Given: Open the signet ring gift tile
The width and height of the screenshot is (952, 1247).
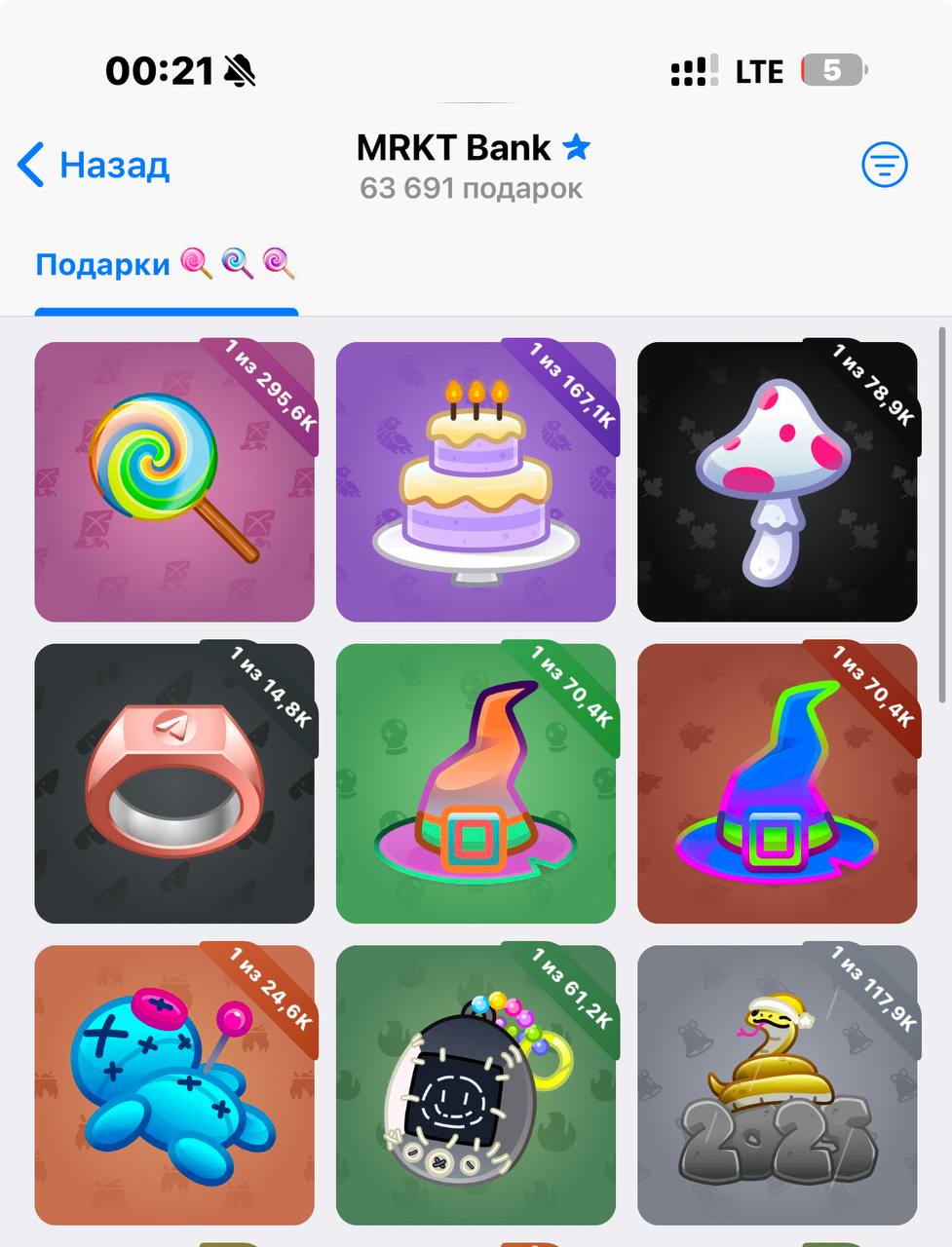Looking at the screenshot, I should (x=174, y=783).
